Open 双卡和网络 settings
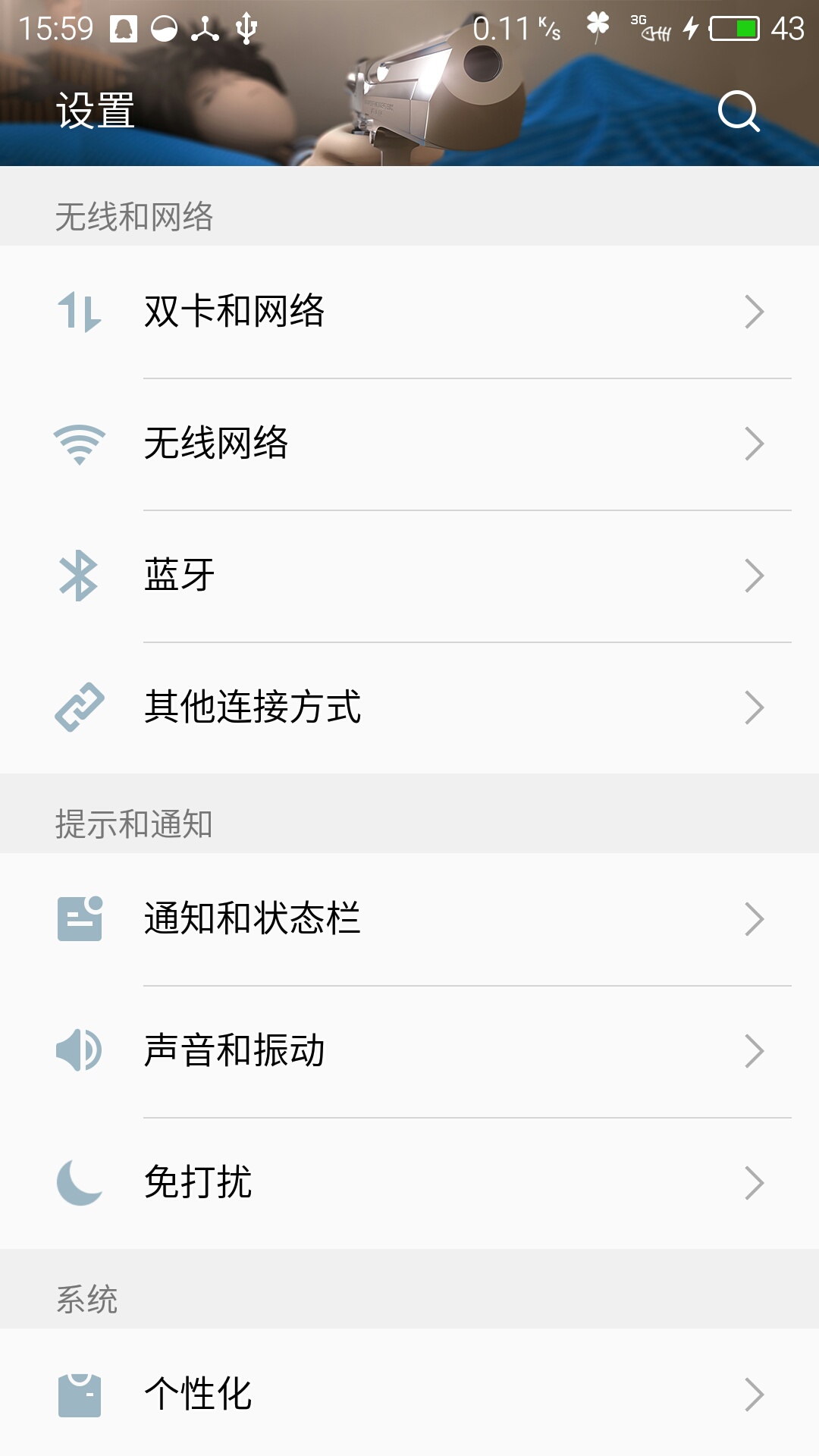 (409, 312)
